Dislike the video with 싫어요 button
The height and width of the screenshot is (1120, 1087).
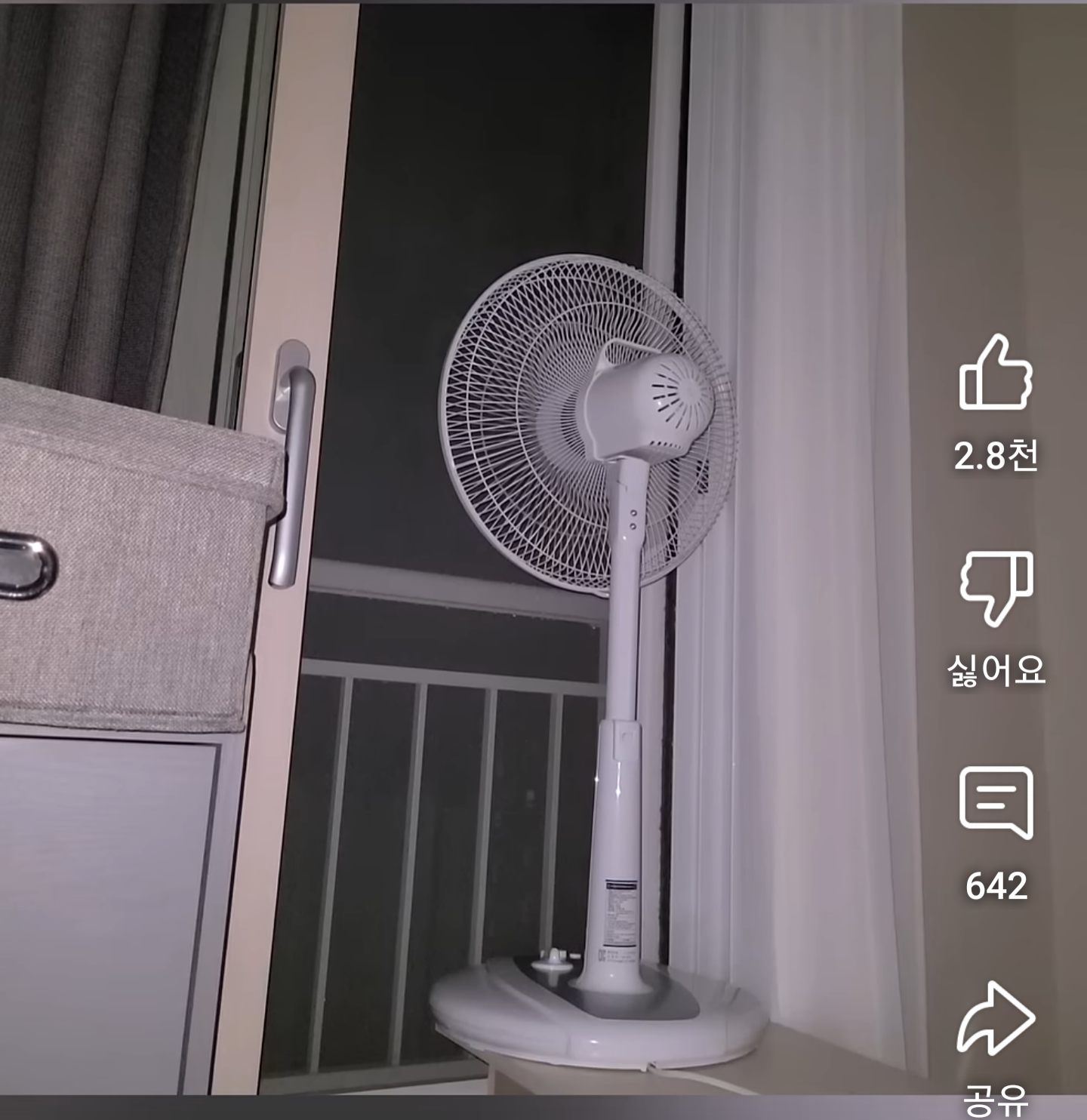point(996,588)
